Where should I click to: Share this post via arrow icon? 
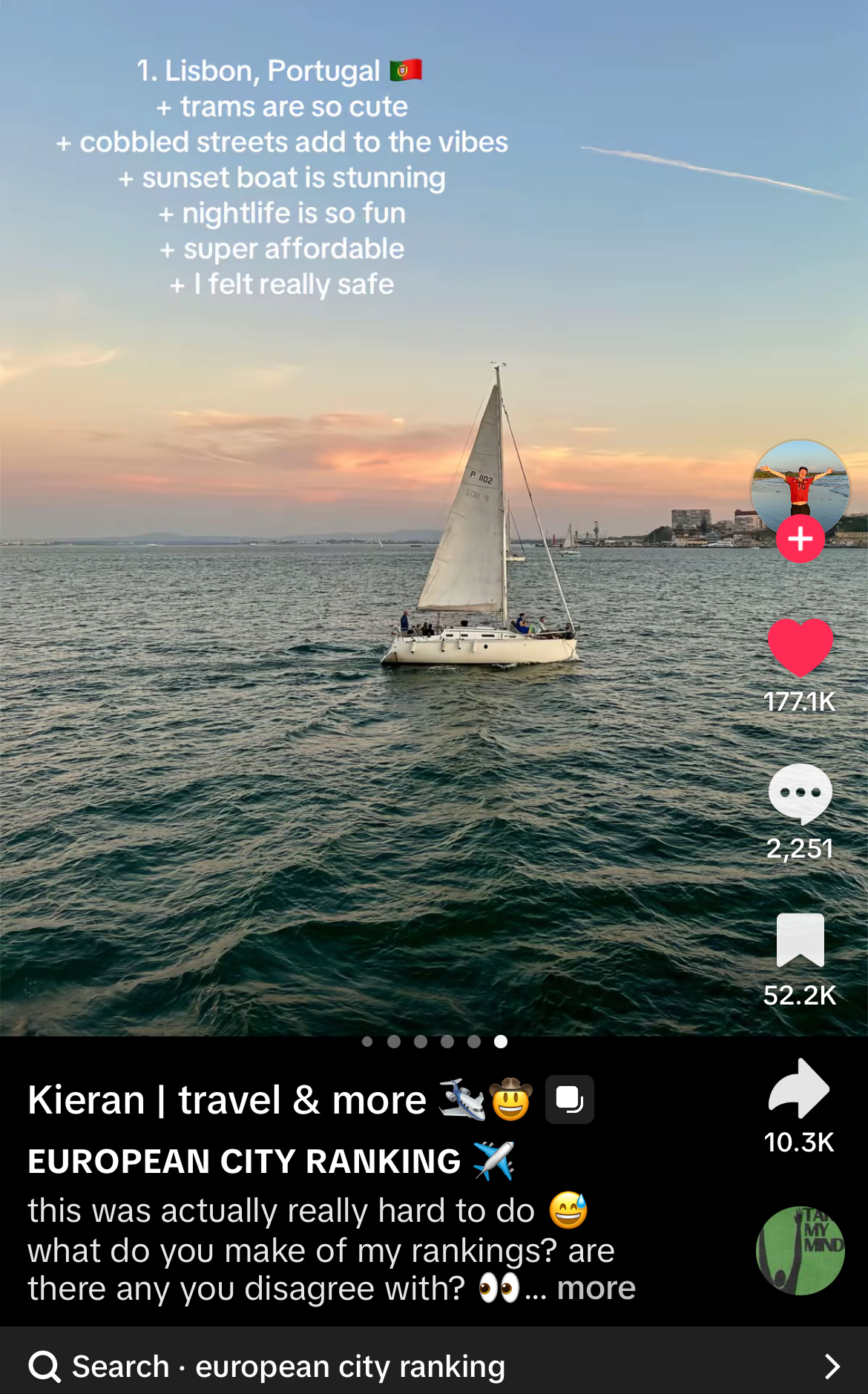click(x=799, y=1088)
